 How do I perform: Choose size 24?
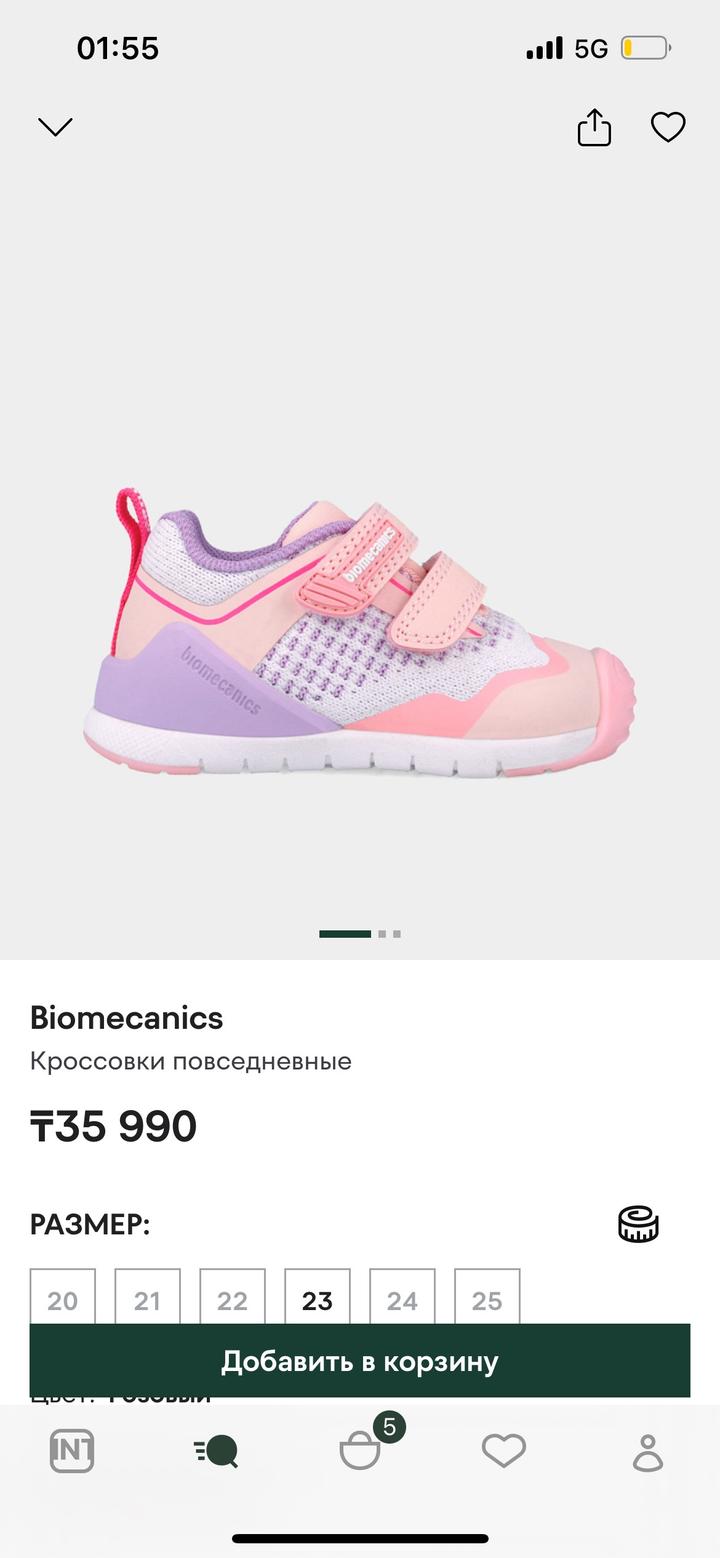coord(402,1298)
